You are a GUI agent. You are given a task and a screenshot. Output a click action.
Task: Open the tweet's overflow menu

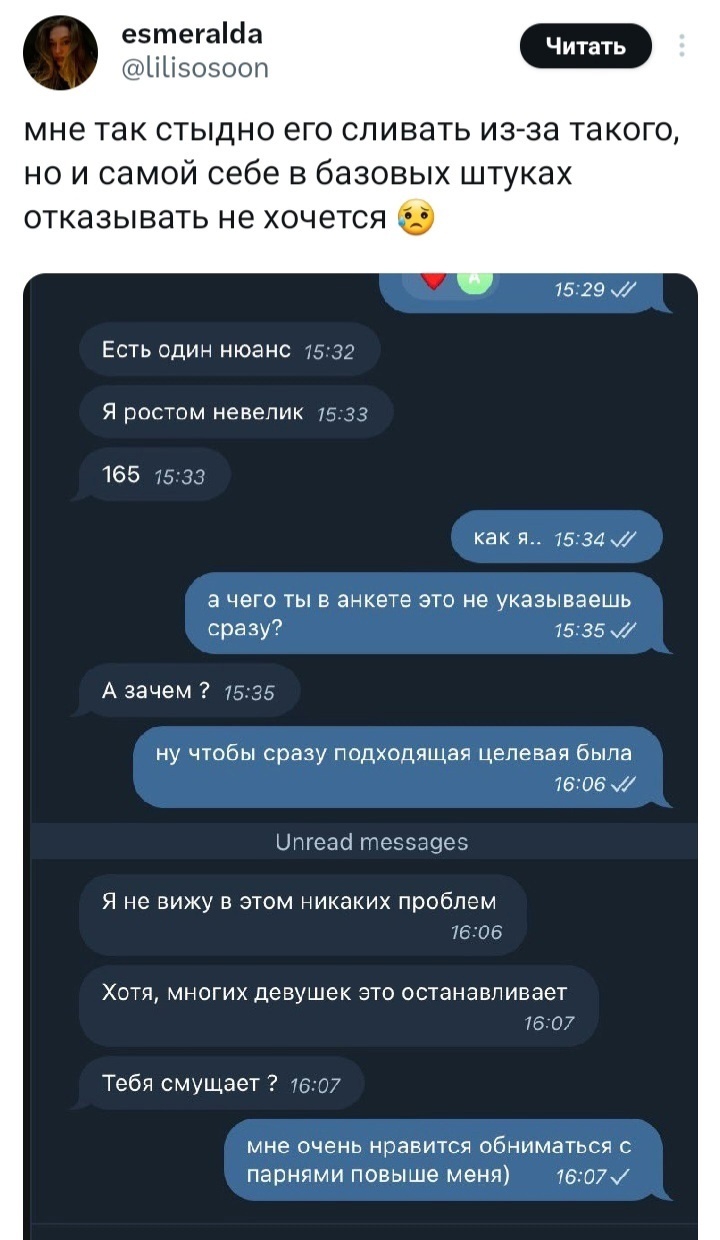(x=682, y=47)
